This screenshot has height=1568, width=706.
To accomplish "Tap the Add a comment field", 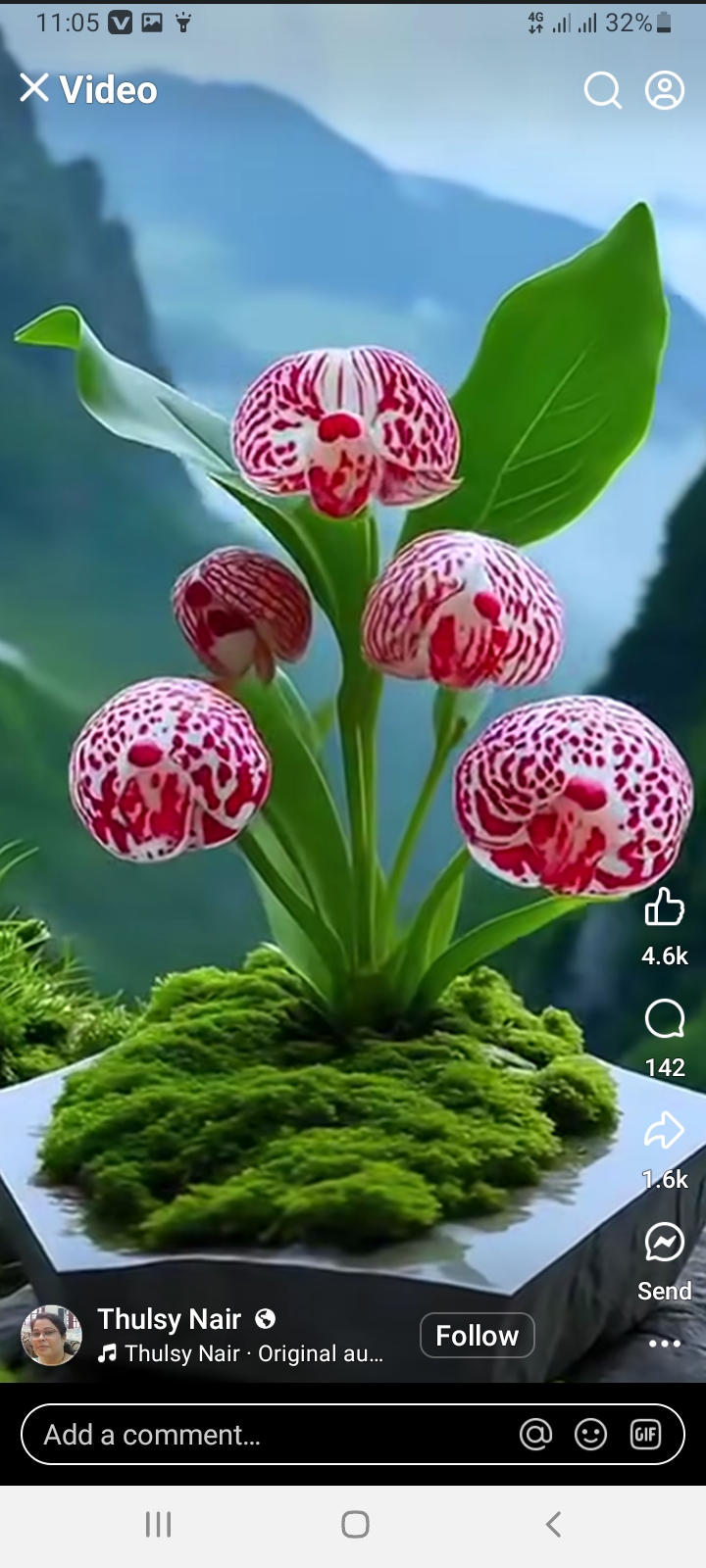I will (x=265, y=1435).
